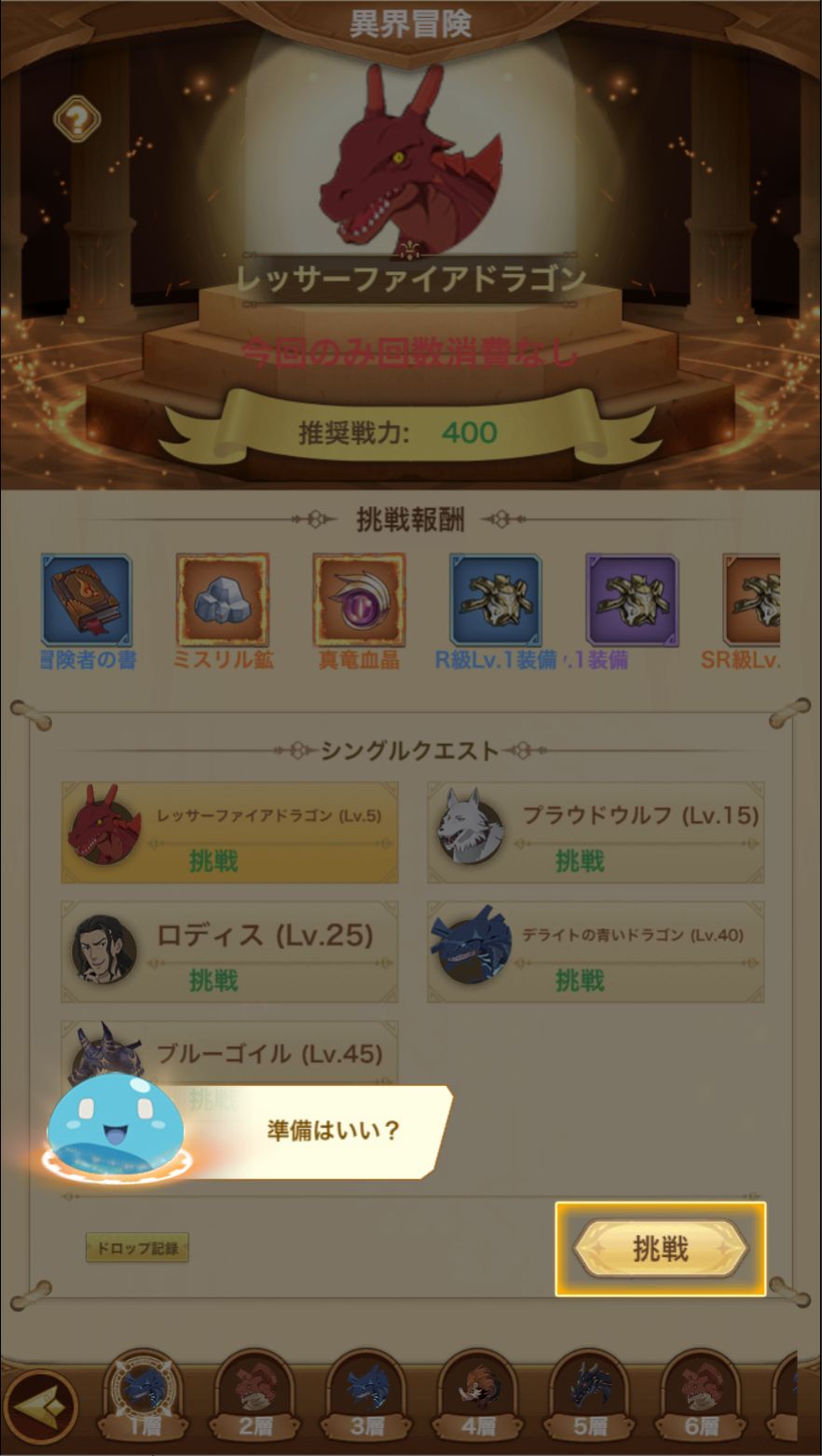This screenshot has width=822, height=1456.
Task: Switch to the 4層 floor tab
Action: tap(478, 1397)
